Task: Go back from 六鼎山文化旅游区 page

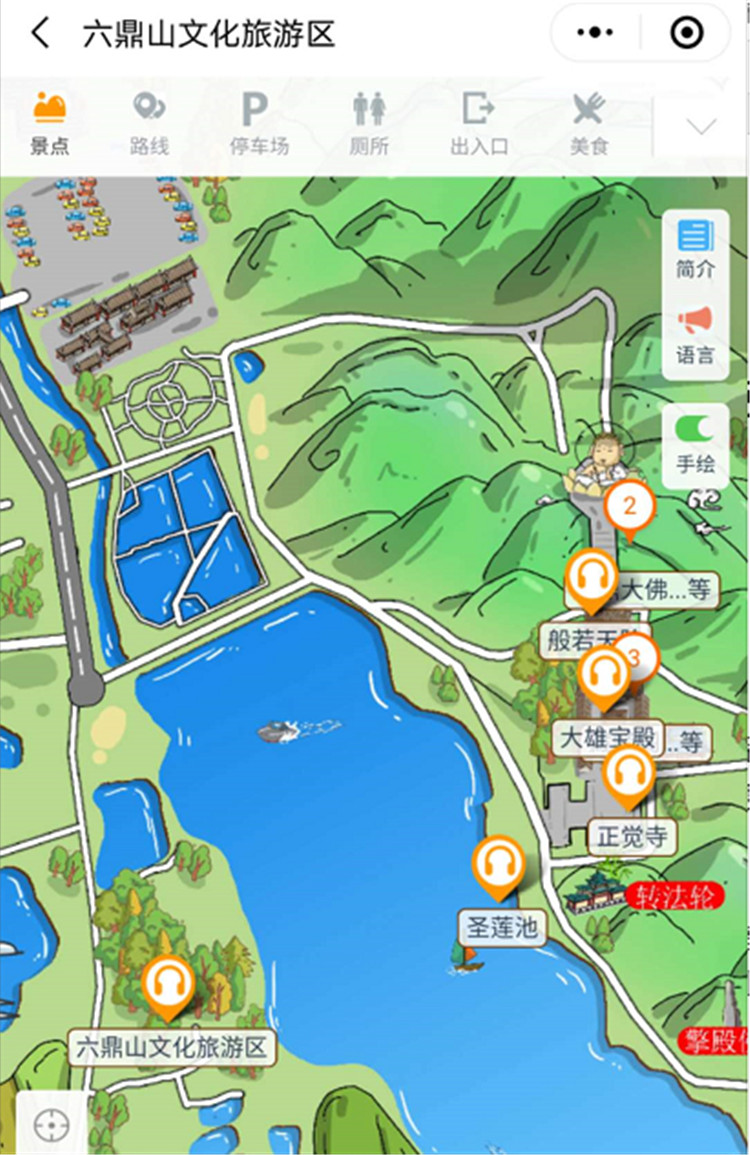Action: click(40, 34)
